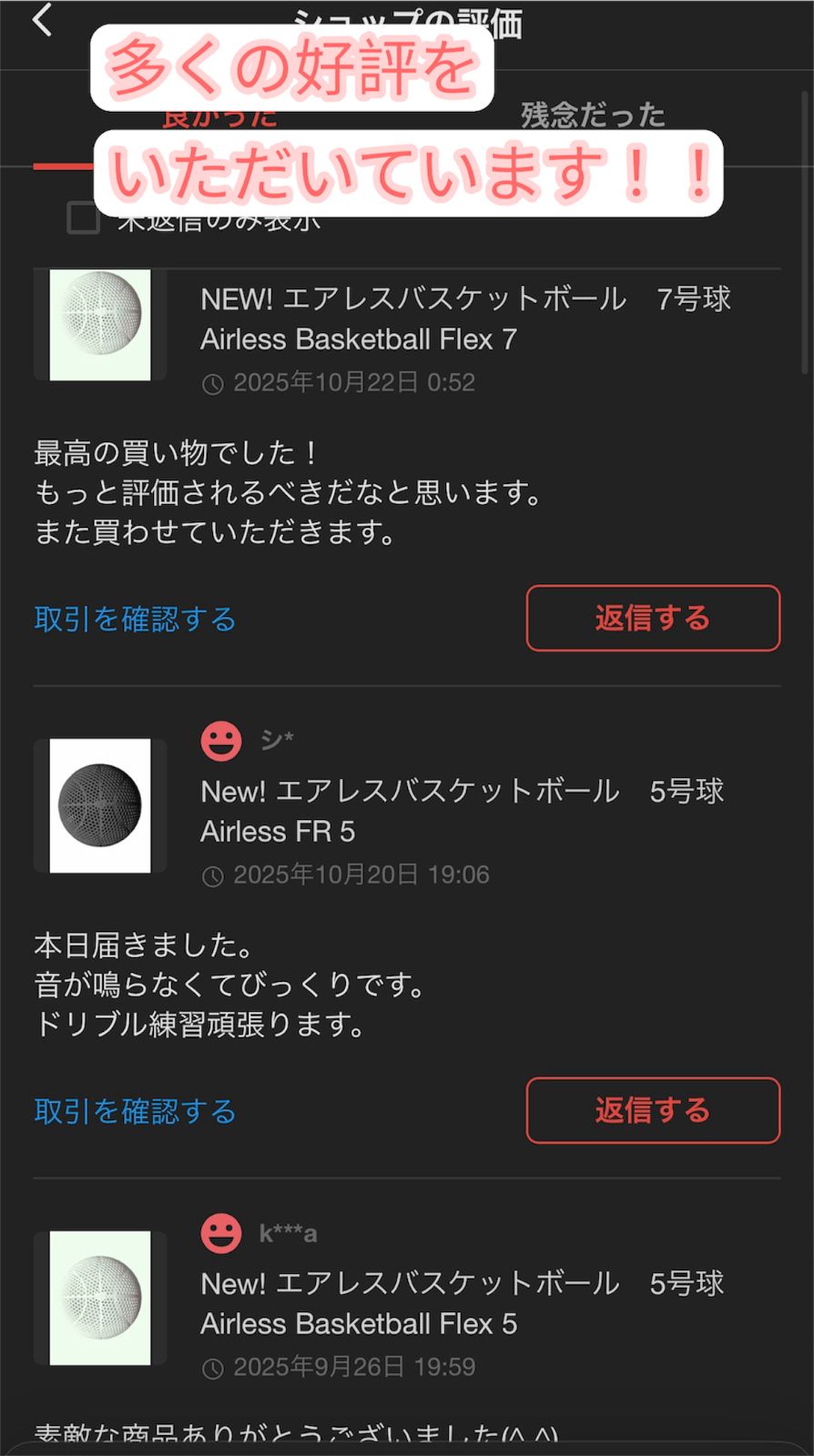Select the username シ* on the second review
814x1456 pixels.
[276, 738]
